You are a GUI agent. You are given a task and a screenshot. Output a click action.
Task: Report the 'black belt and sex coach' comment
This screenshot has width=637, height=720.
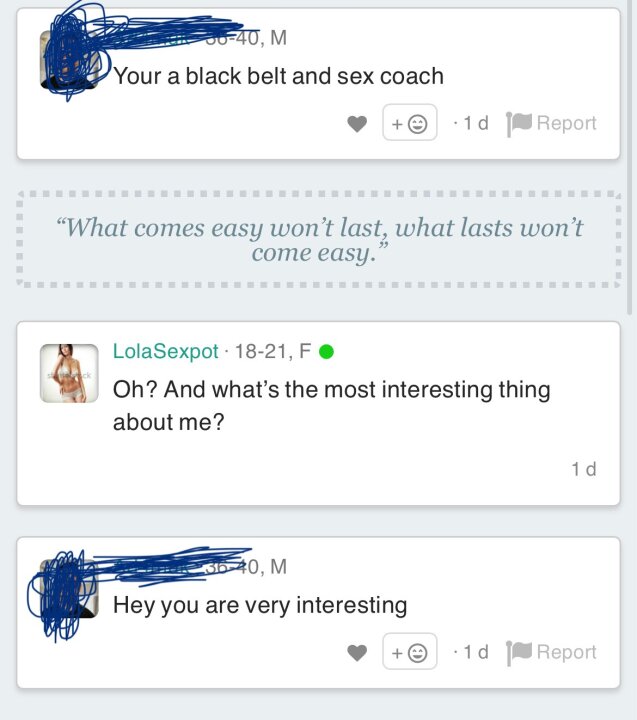552,123
